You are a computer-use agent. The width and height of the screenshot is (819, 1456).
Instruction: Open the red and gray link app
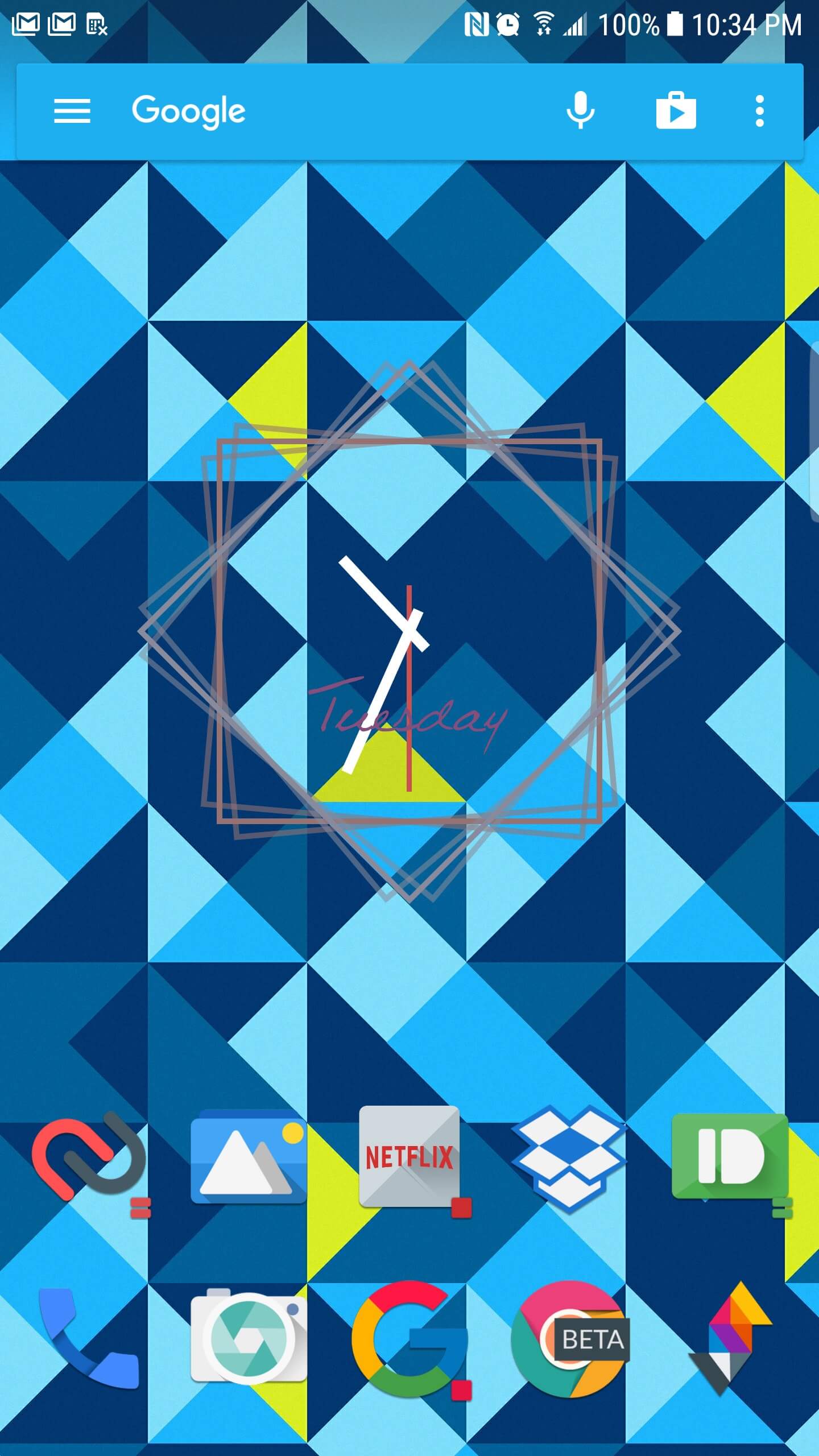(90, 1158)
